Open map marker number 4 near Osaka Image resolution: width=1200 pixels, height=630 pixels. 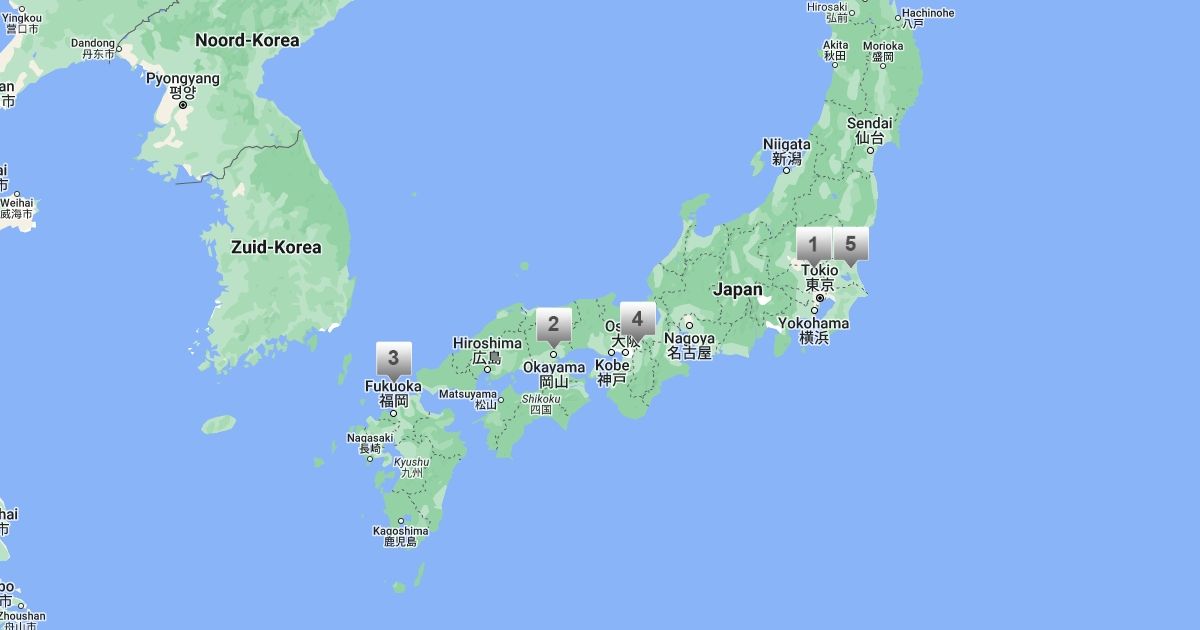coord(637,319)
